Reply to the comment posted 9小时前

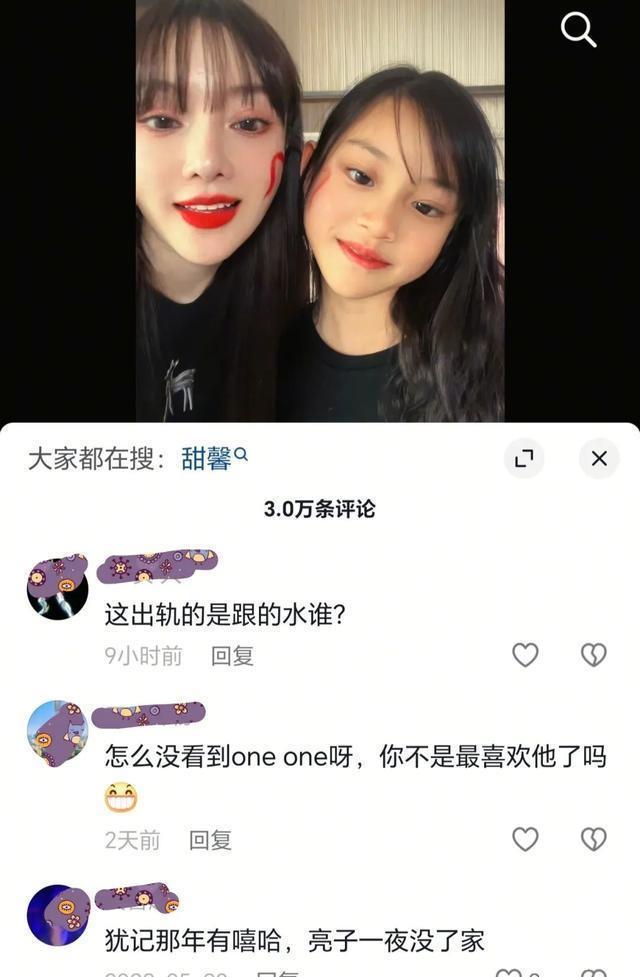[x=232, y=656]
